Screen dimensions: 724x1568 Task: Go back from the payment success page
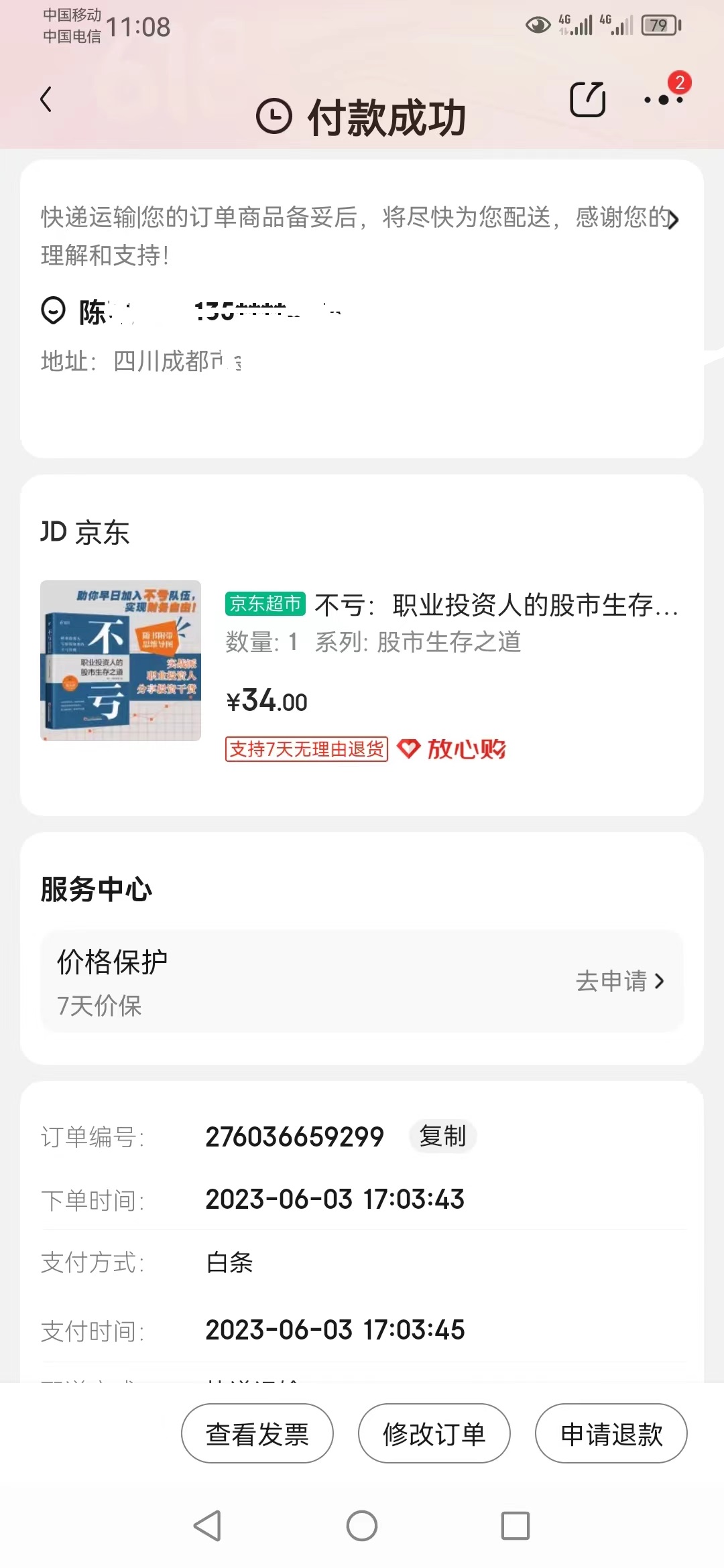coord(46,100)
